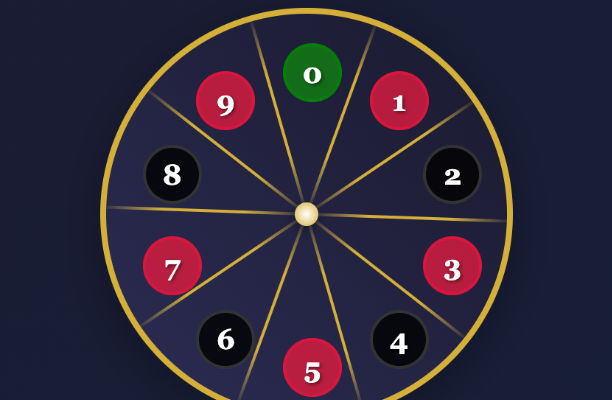The height and width of the screenshot is (400, 612).
Task: Pick red number 1 on the wheel
Action: click(399, 101)
